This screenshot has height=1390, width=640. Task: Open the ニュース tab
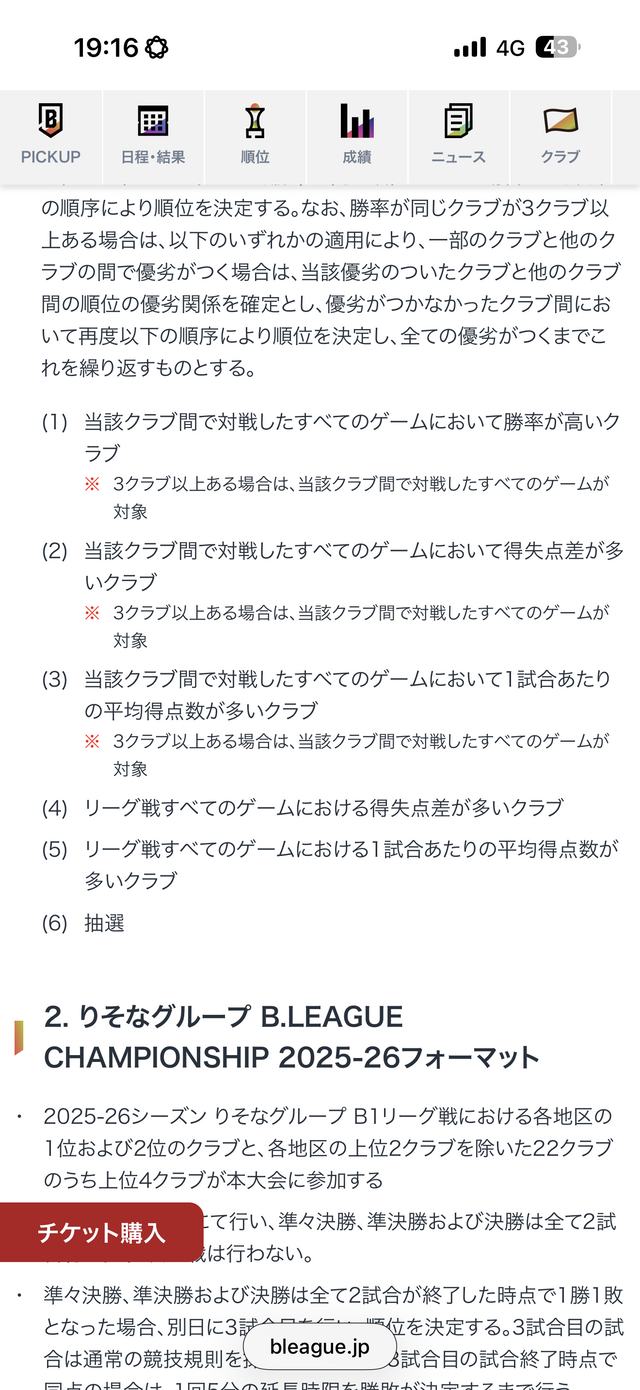(x=459, y=135)
